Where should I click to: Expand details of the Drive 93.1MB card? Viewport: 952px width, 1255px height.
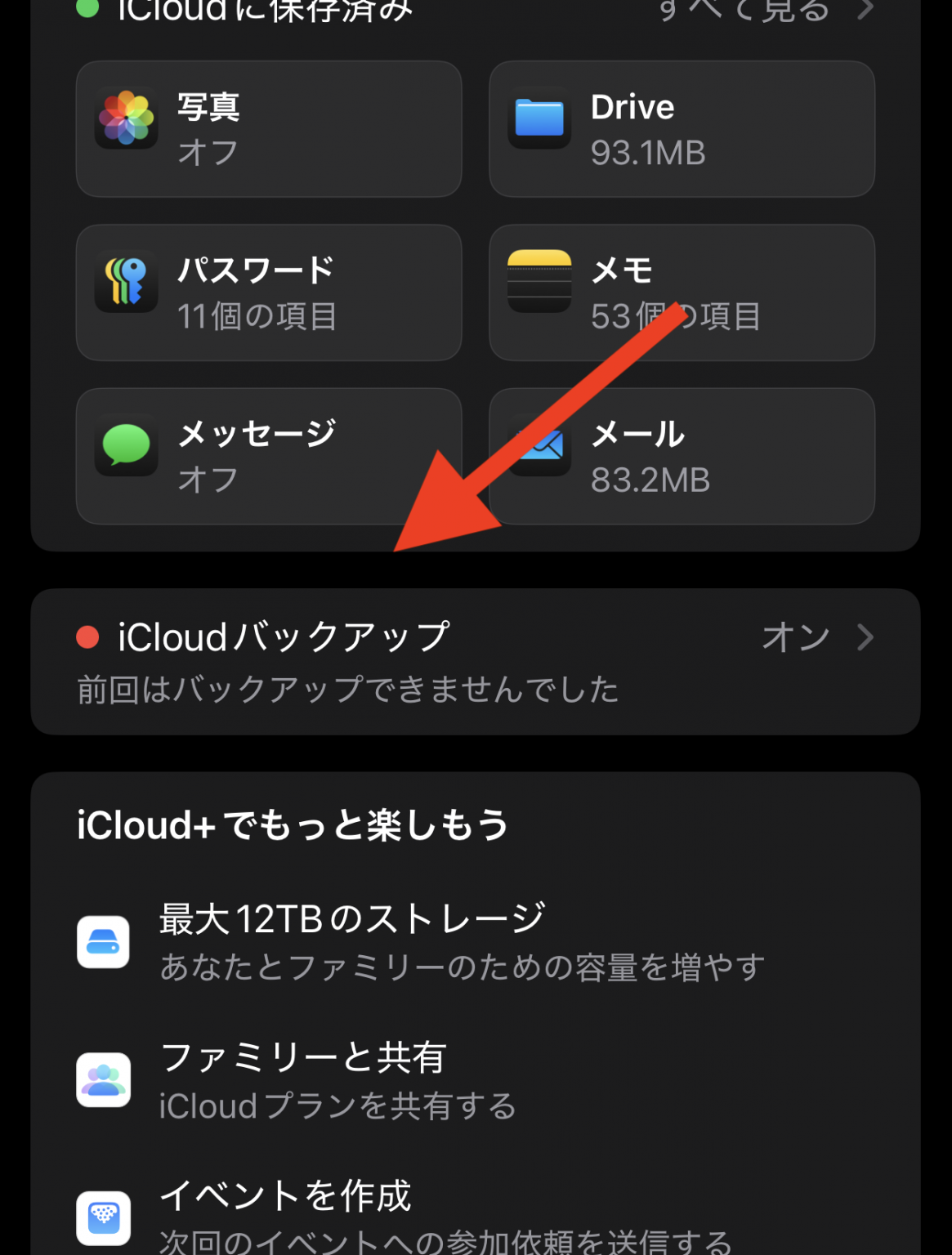(682, 129)
